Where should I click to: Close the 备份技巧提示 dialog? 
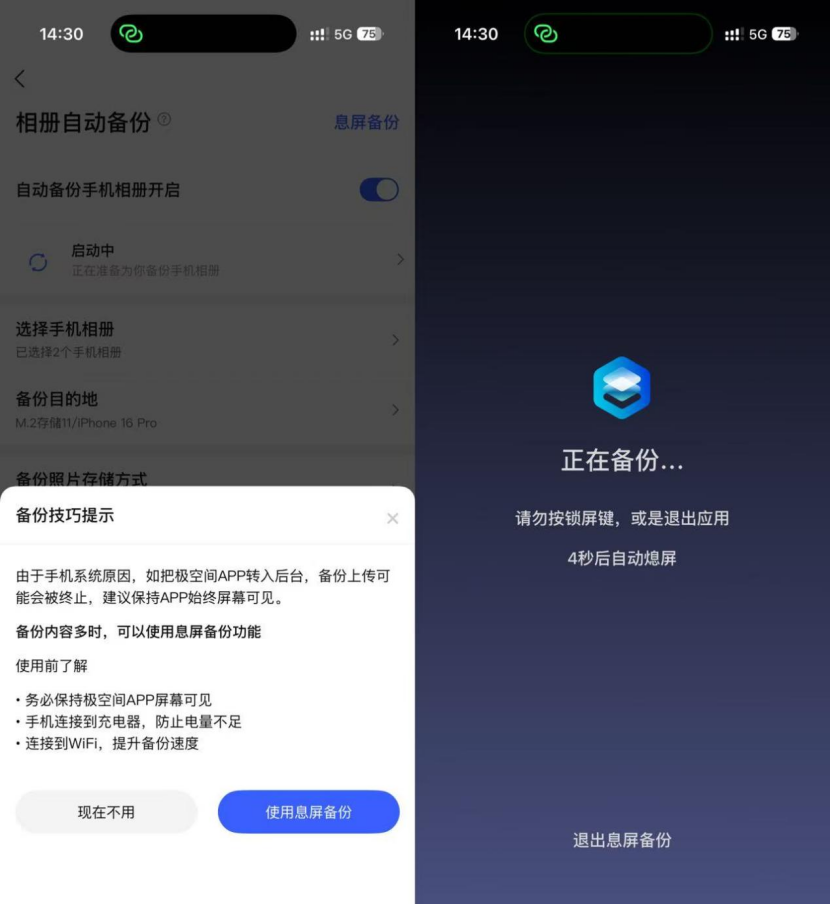point(392,518)
